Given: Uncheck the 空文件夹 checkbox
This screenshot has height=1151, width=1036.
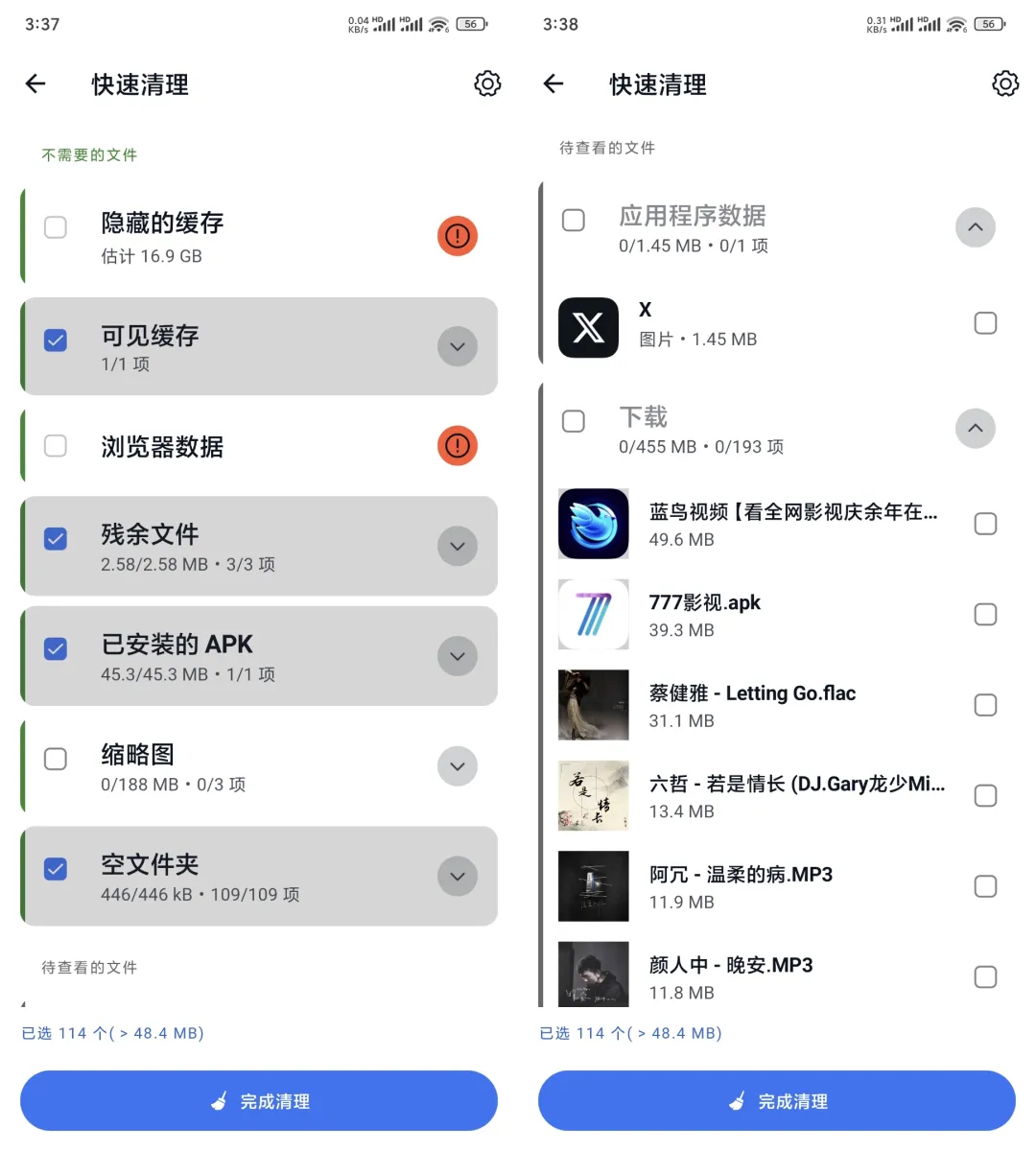Looking at the screenshot, I should click(56, 869).
